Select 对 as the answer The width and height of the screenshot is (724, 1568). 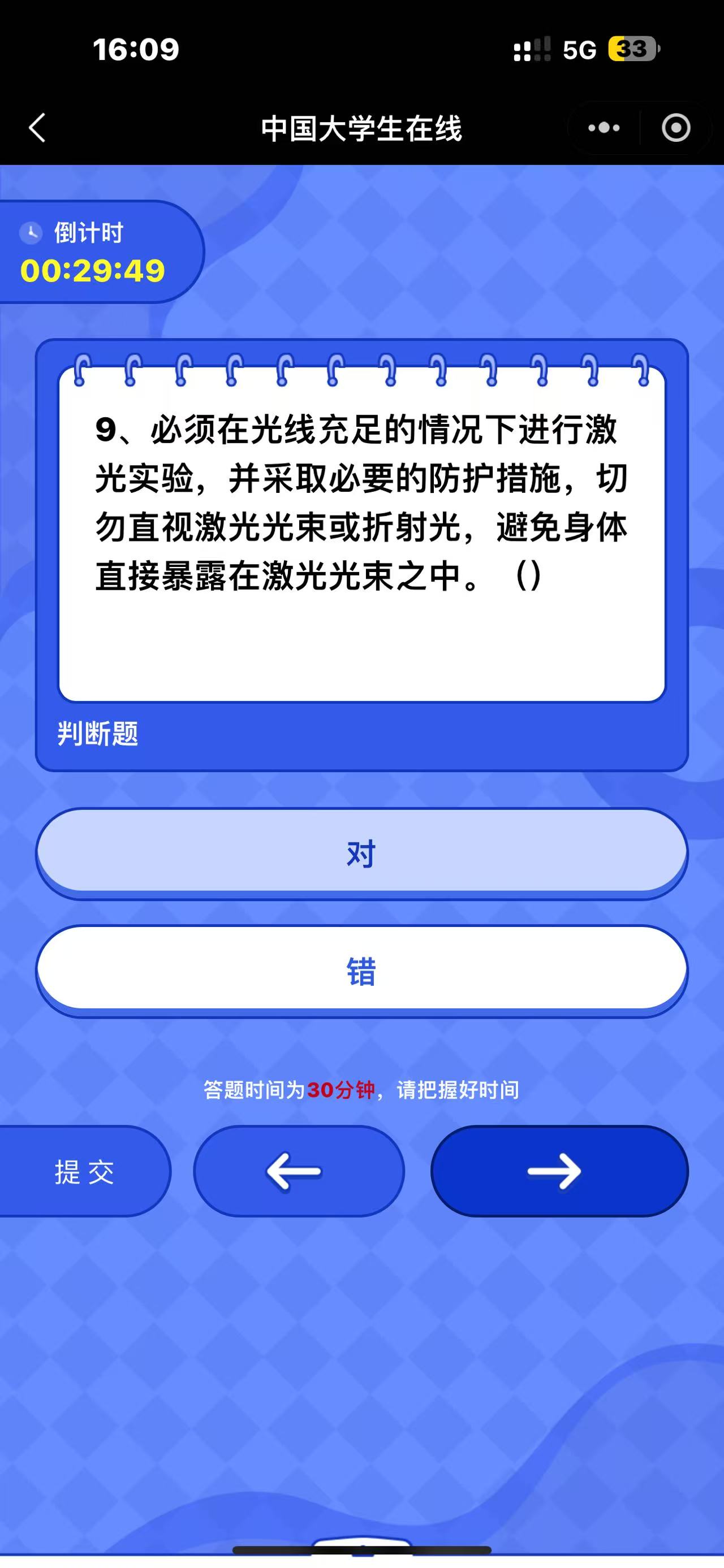coord(361,853)
